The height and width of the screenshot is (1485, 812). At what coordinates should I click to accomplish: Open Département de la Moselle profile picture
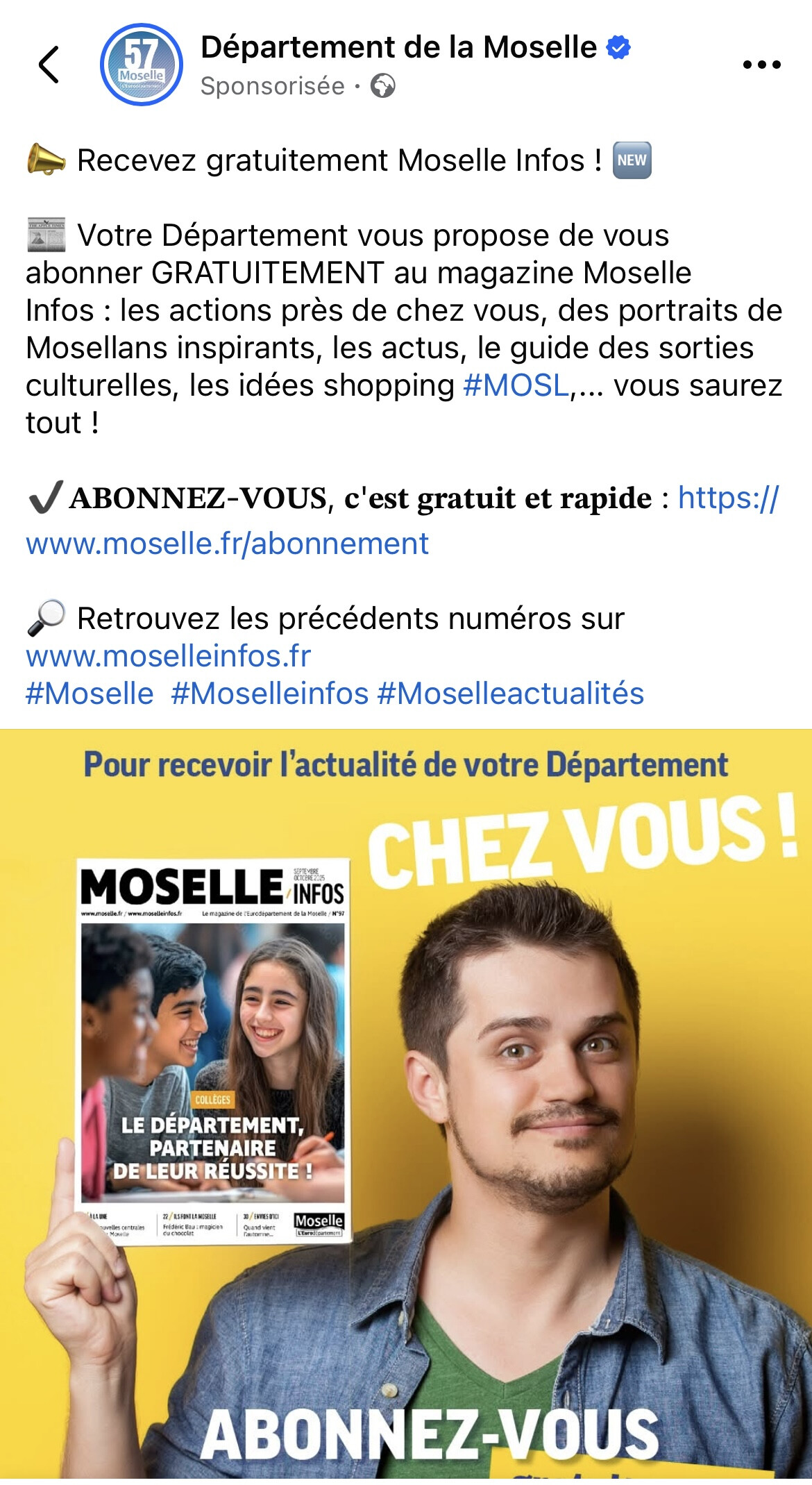142,65
